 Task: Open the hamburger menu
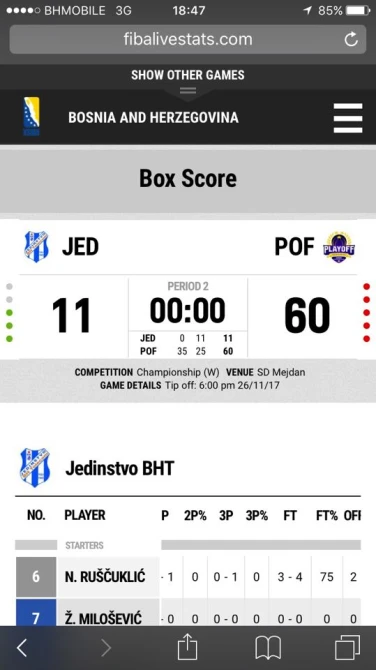(x=348, y=118)
